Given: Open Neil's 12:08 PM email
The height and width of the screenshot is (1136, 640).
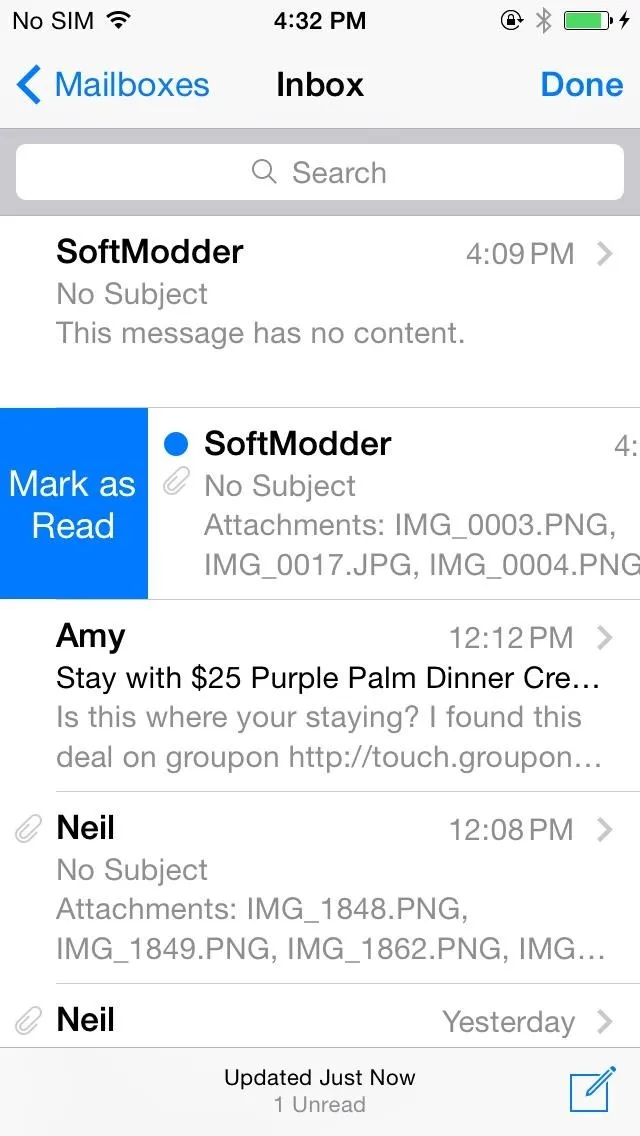Looking at the screenshot, I should point(320,888).
